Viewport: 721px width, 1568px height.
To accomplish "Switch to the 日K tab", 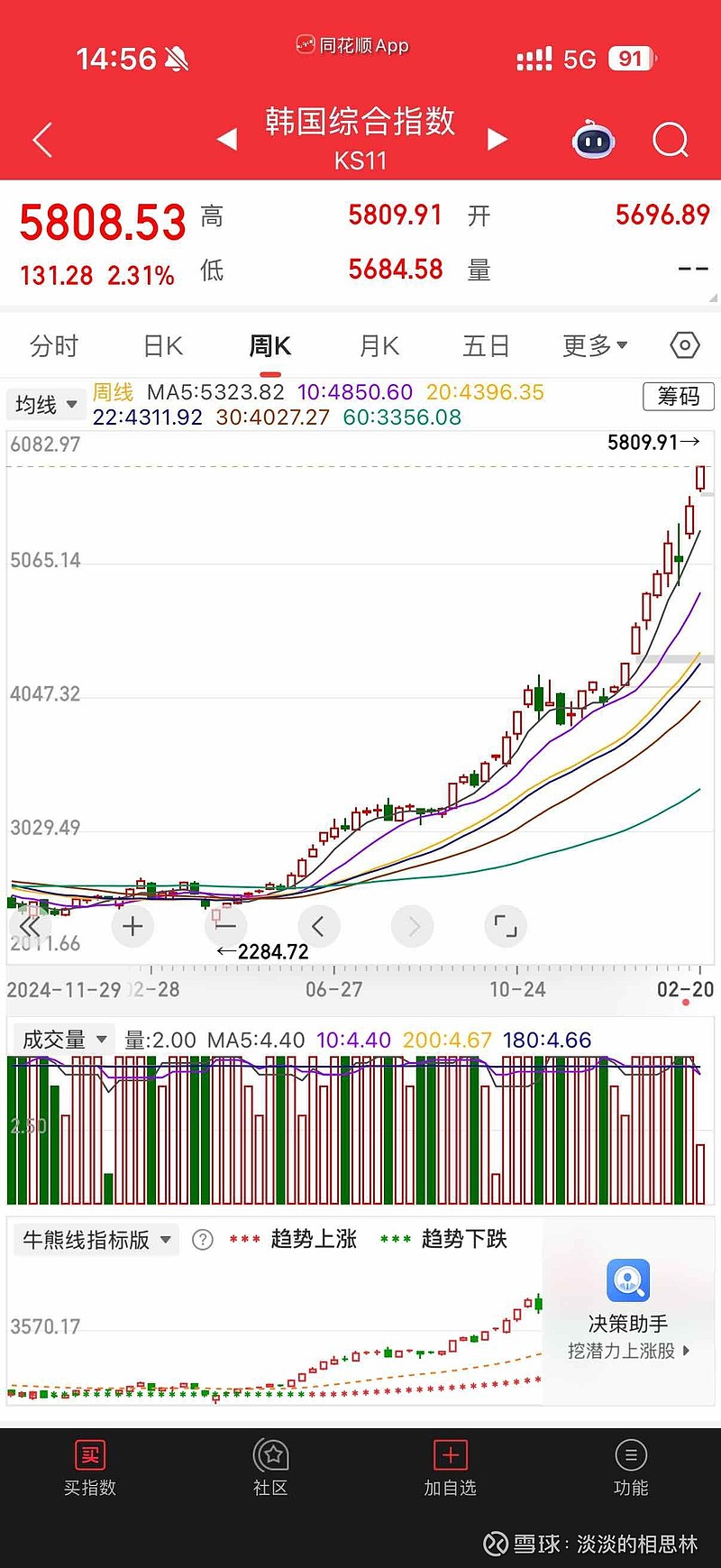I will tap(163, 346).
